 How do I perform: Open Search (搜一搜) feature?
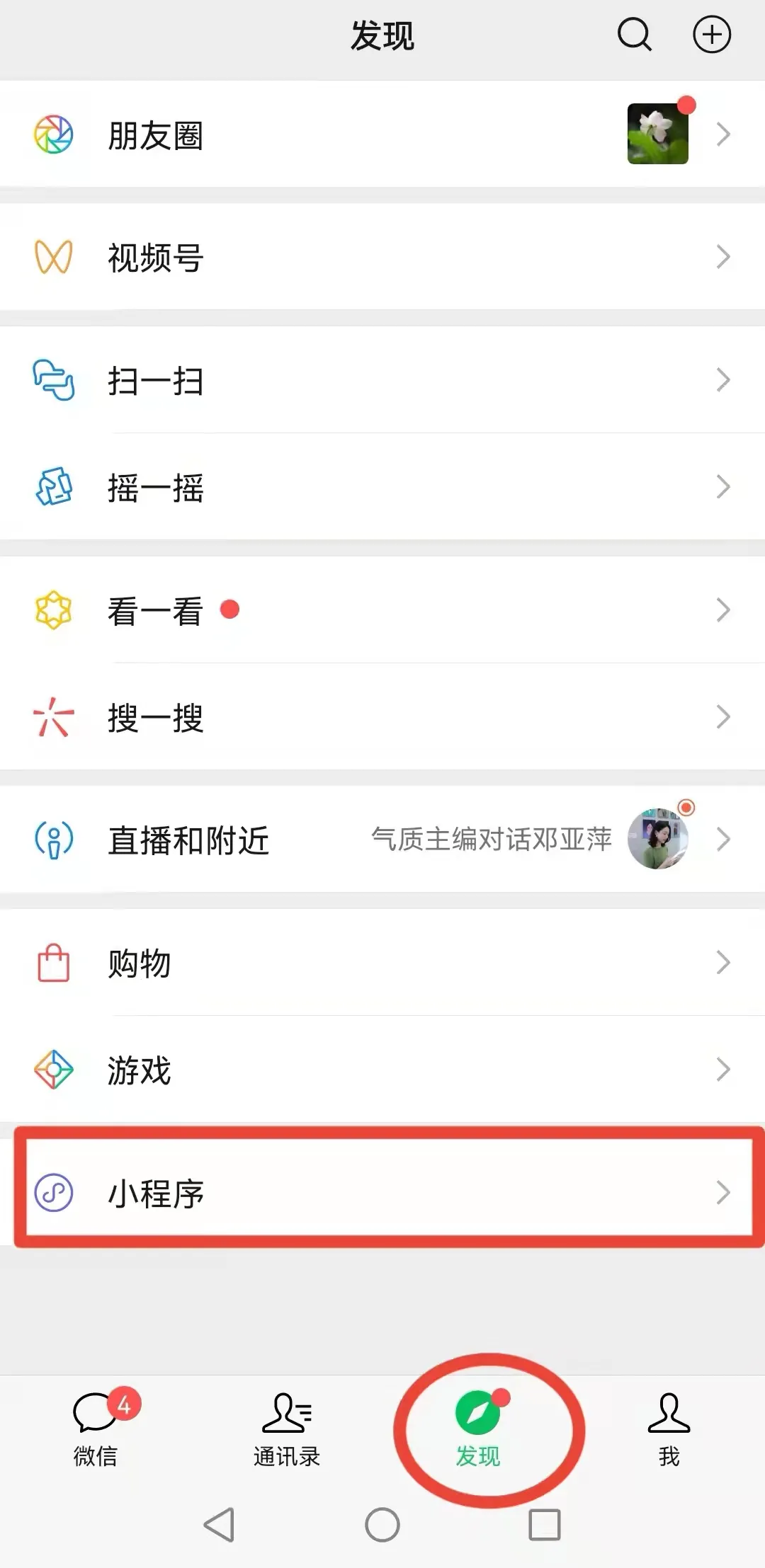pyautogui.click(x=156, y=719)
